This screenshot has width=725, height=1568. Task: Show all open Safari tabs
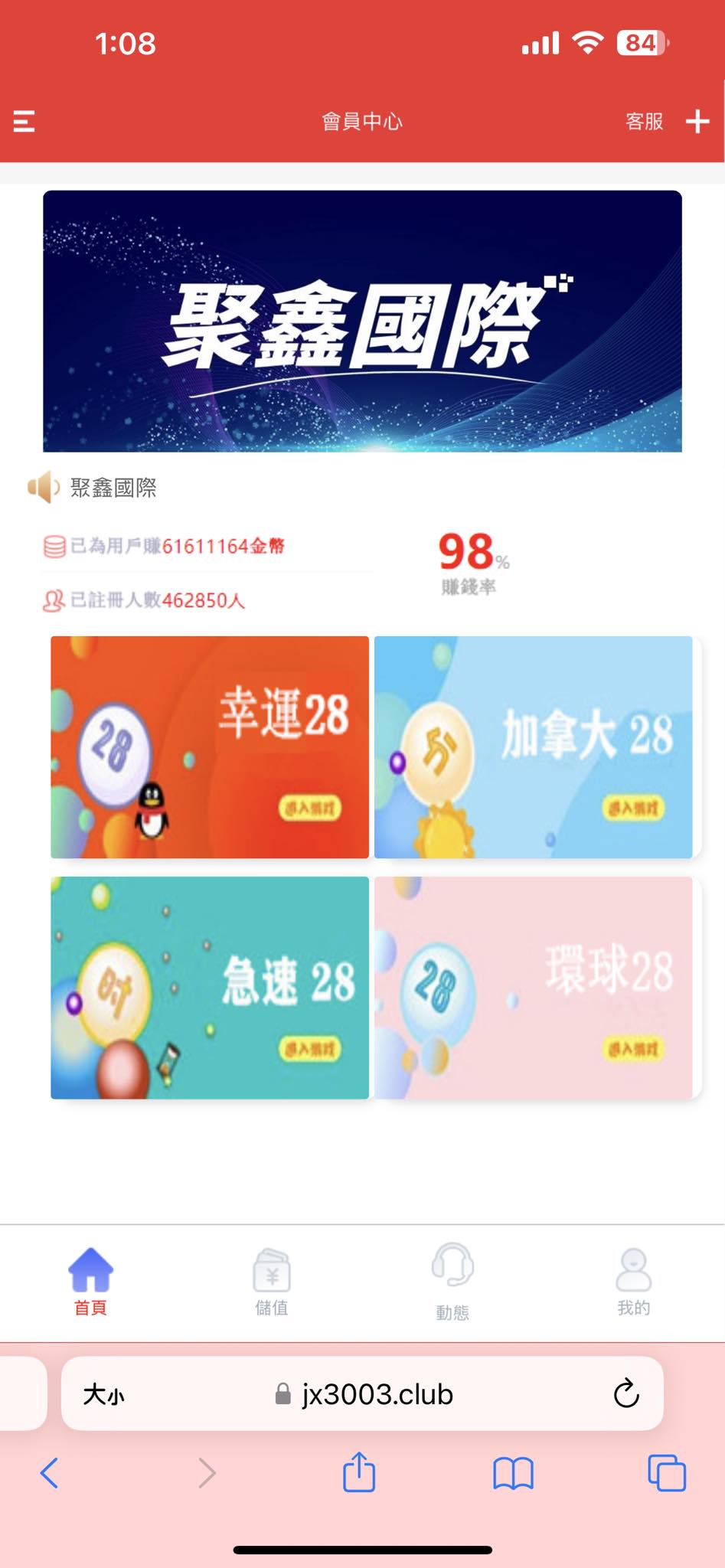pyautogui.click(x=667, y=1472)
